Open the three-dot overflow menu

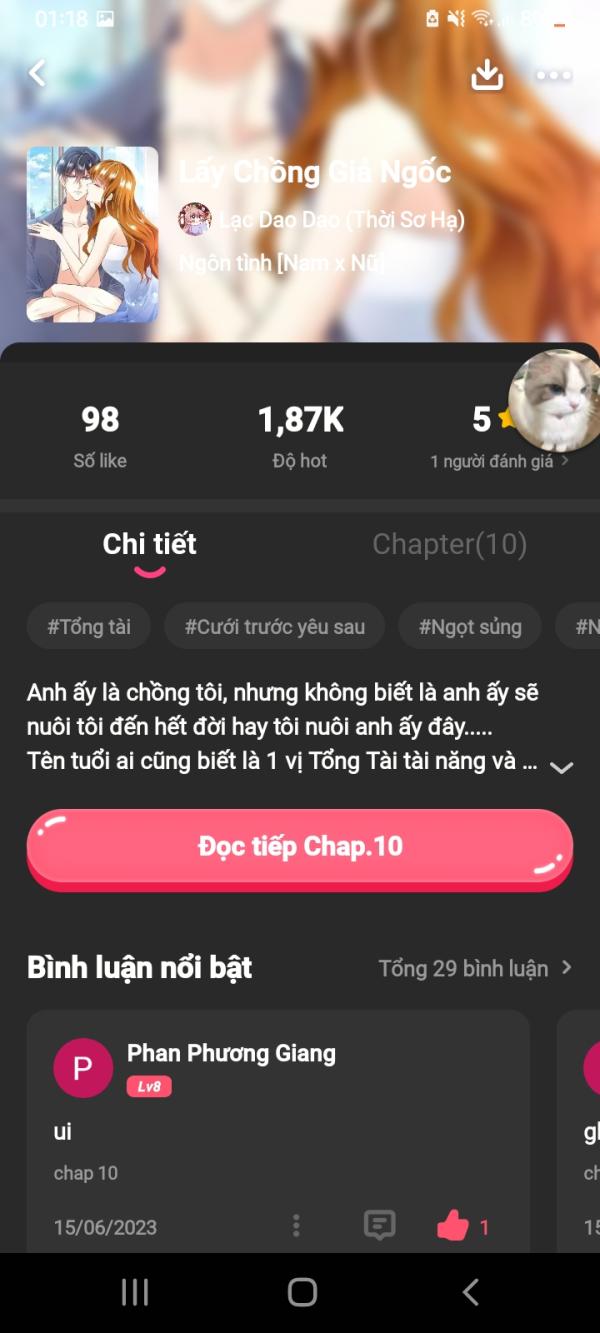pos(553,75)
